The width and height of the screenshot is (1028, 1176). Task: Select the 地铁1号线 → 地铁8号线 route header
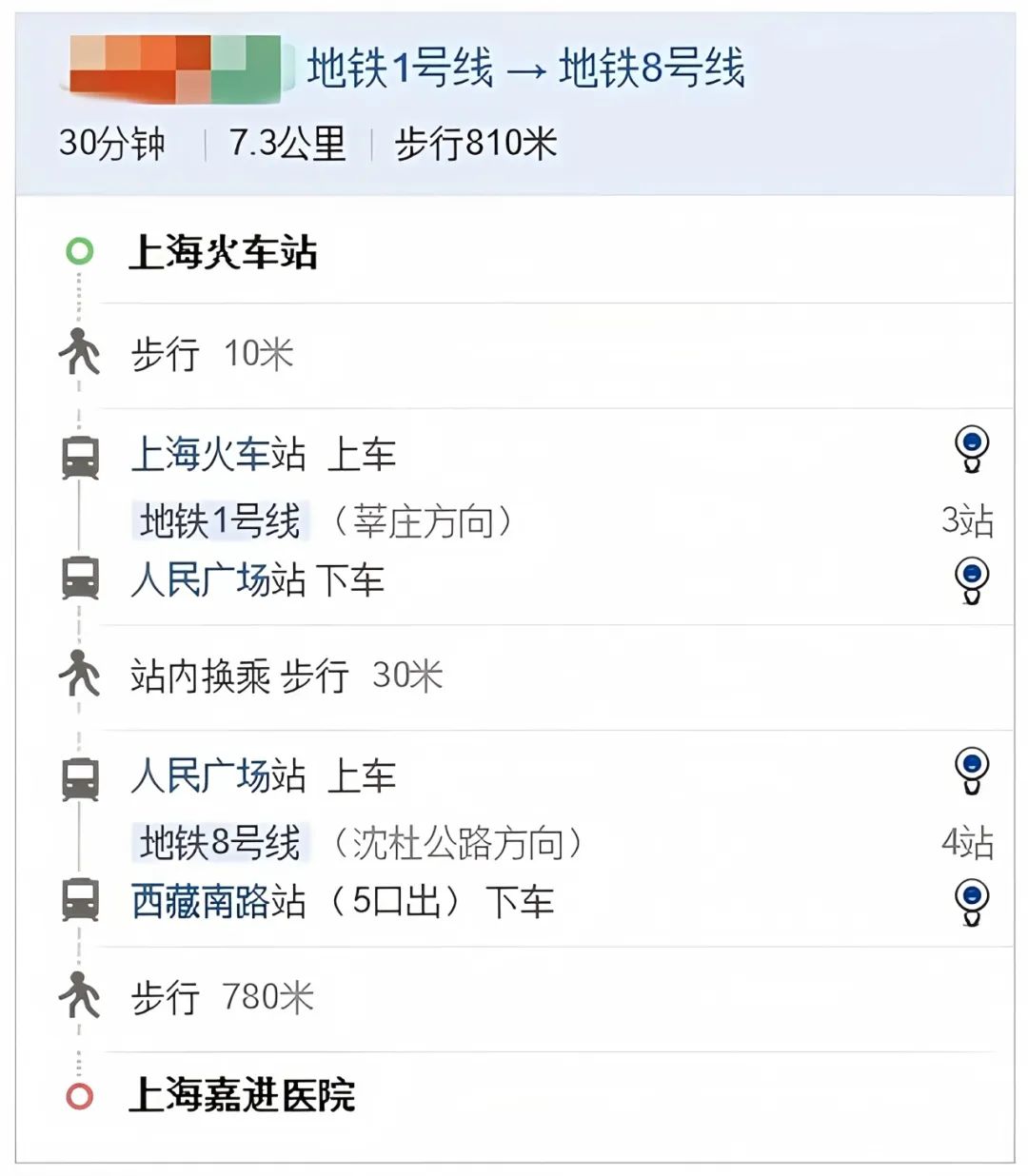(x=524, y=69)
